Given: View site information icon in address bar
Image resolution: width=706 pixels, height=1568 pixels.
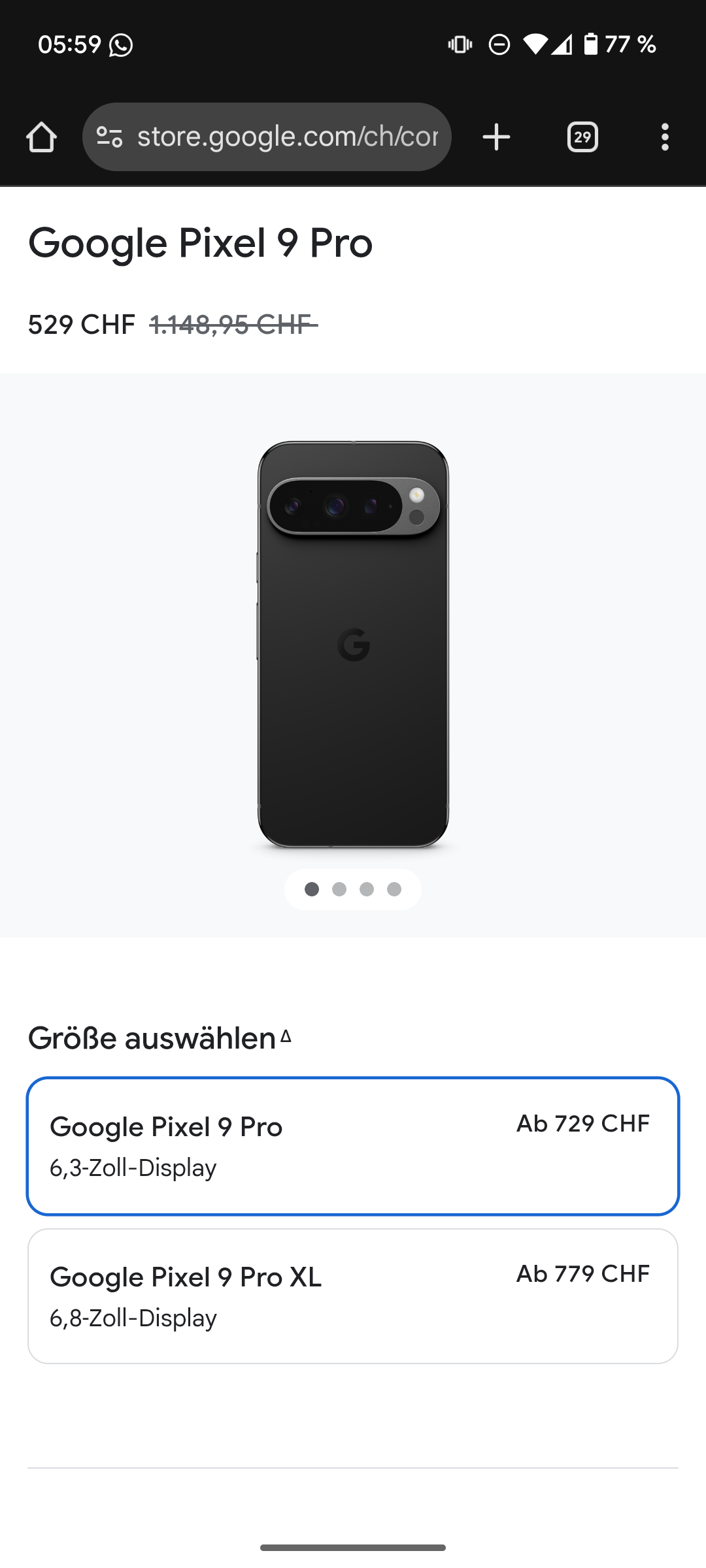Looking at the screenshot, I should coord(109,137).
